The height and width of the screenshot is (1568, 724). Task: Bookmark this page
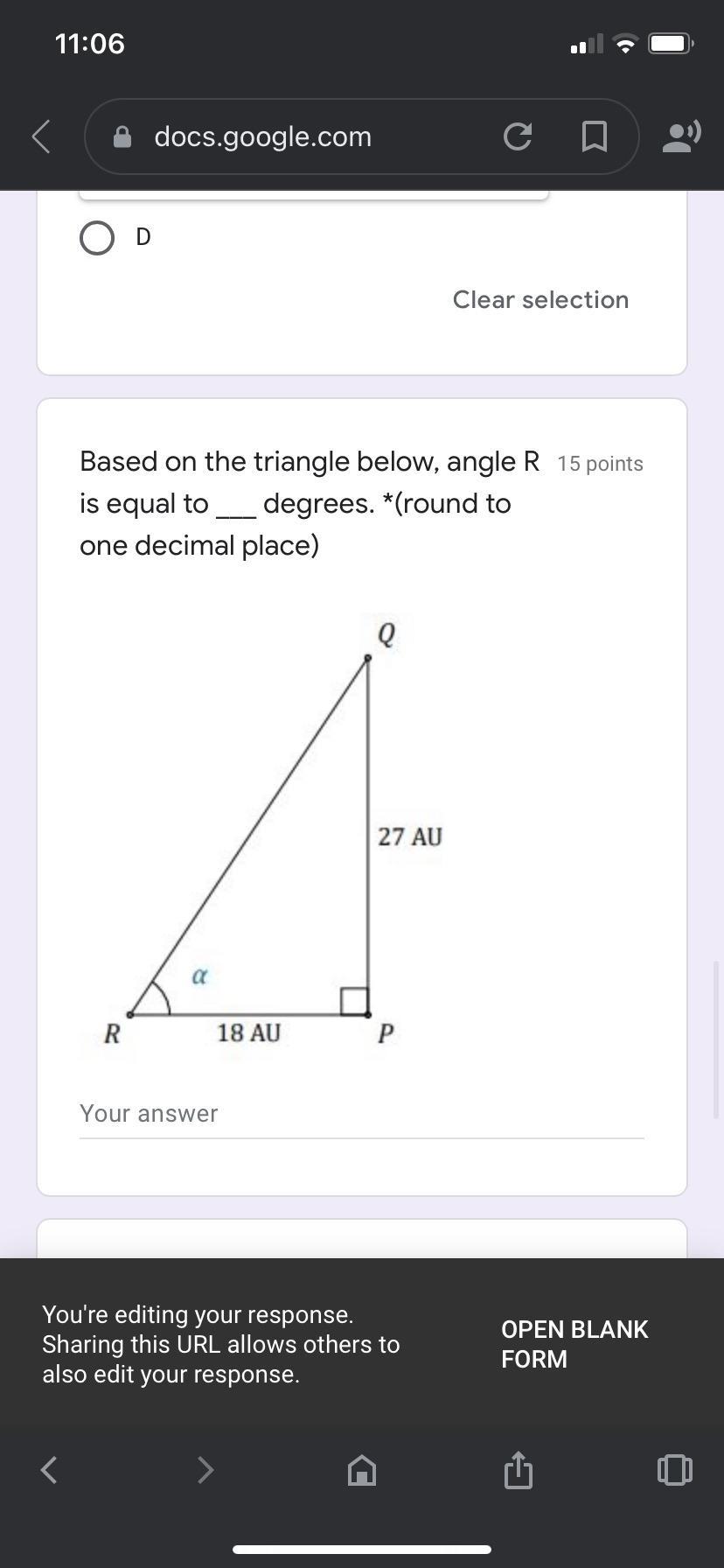(x=595, y=136)
